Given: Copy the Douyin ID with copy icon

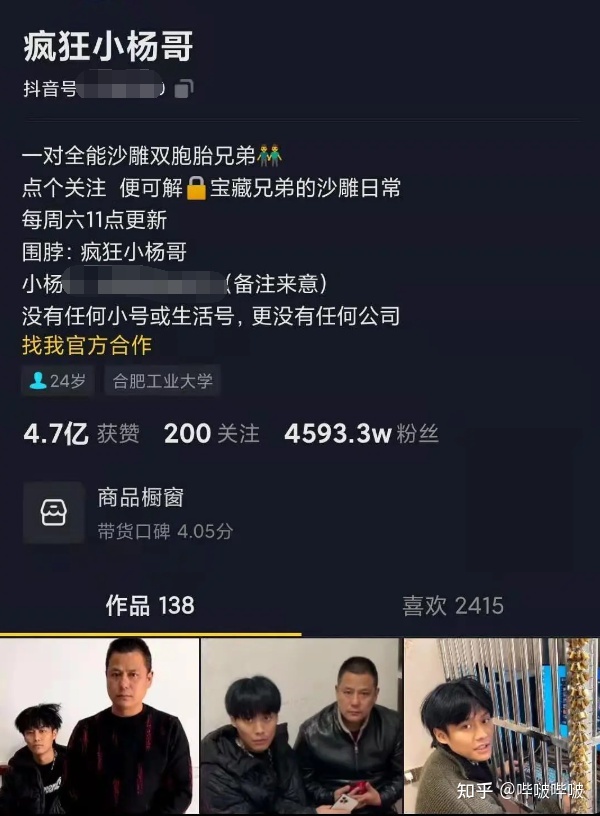Looking at the screenshot, I should tap(184, 89).
